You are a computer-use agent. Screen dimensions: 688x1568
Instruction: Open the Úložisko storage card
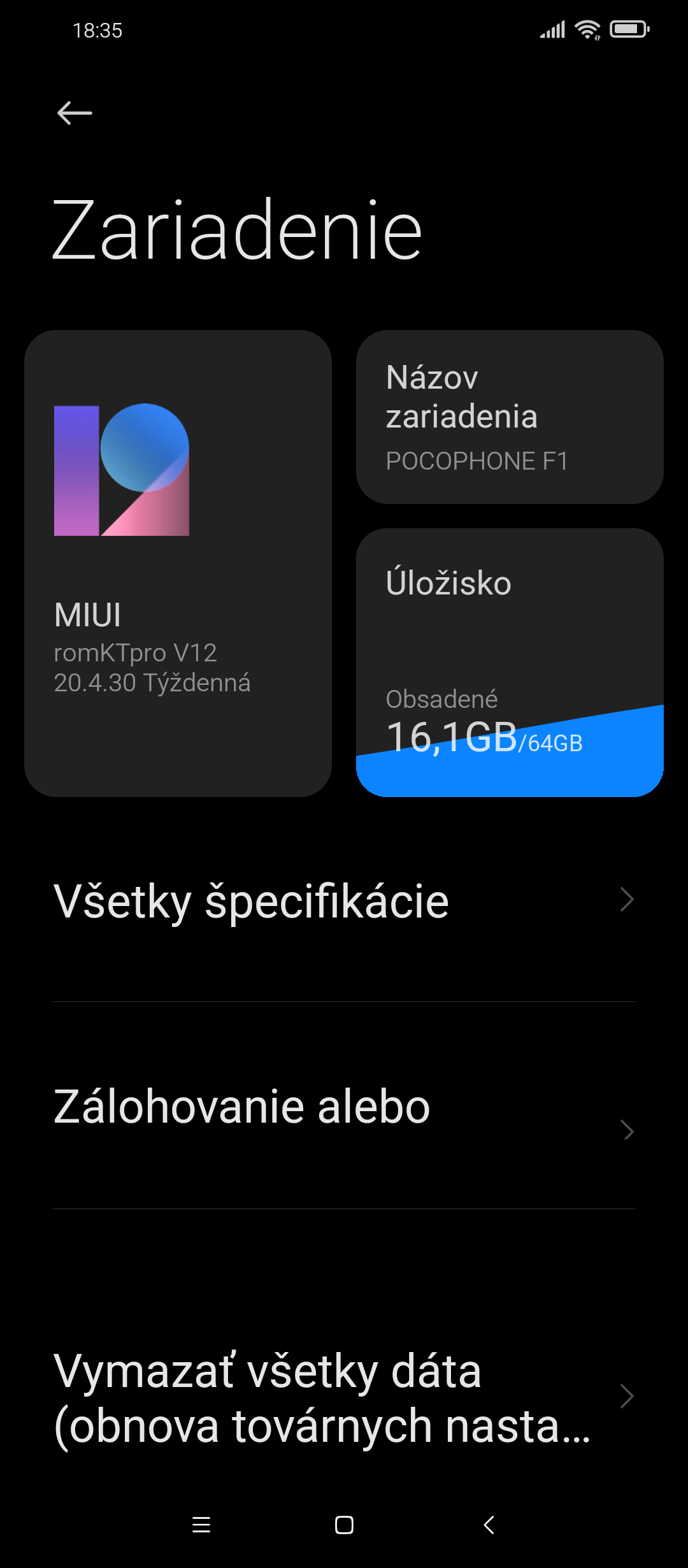(x=510, y=662)
